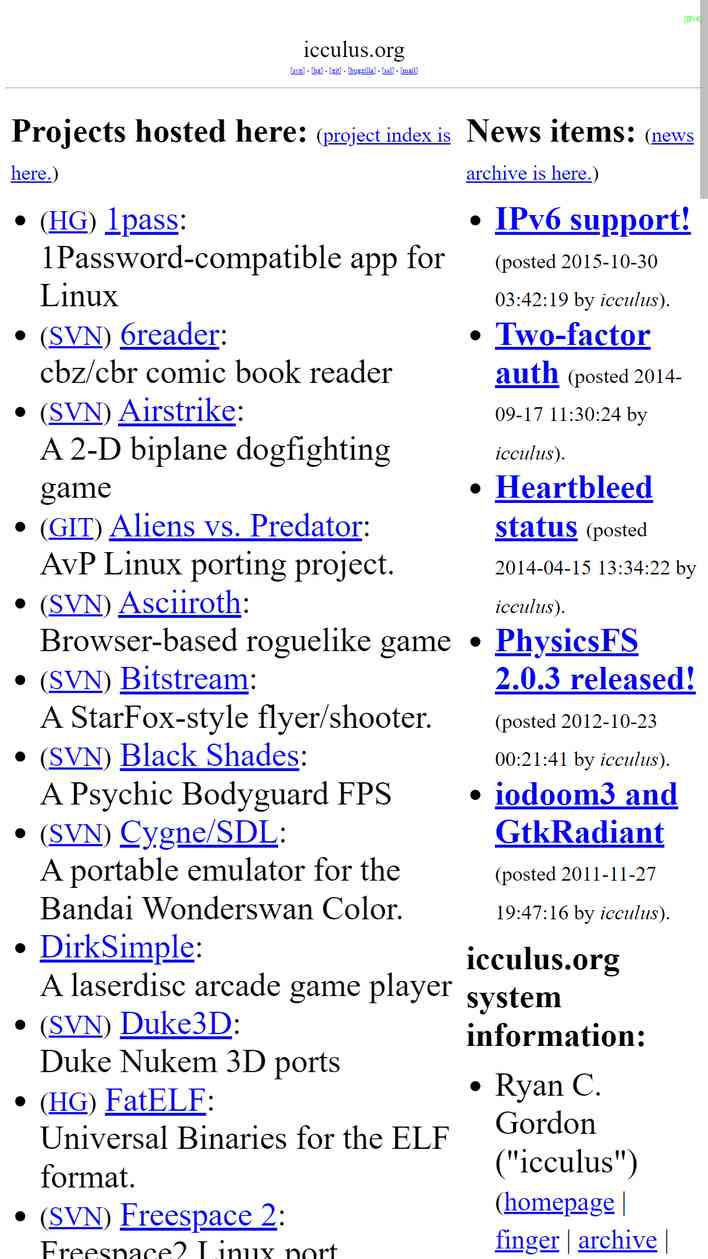Open Ryan C. Gordon's homepage link
This screenshot has height=1259, width=708.
(x=559, y=1202)
